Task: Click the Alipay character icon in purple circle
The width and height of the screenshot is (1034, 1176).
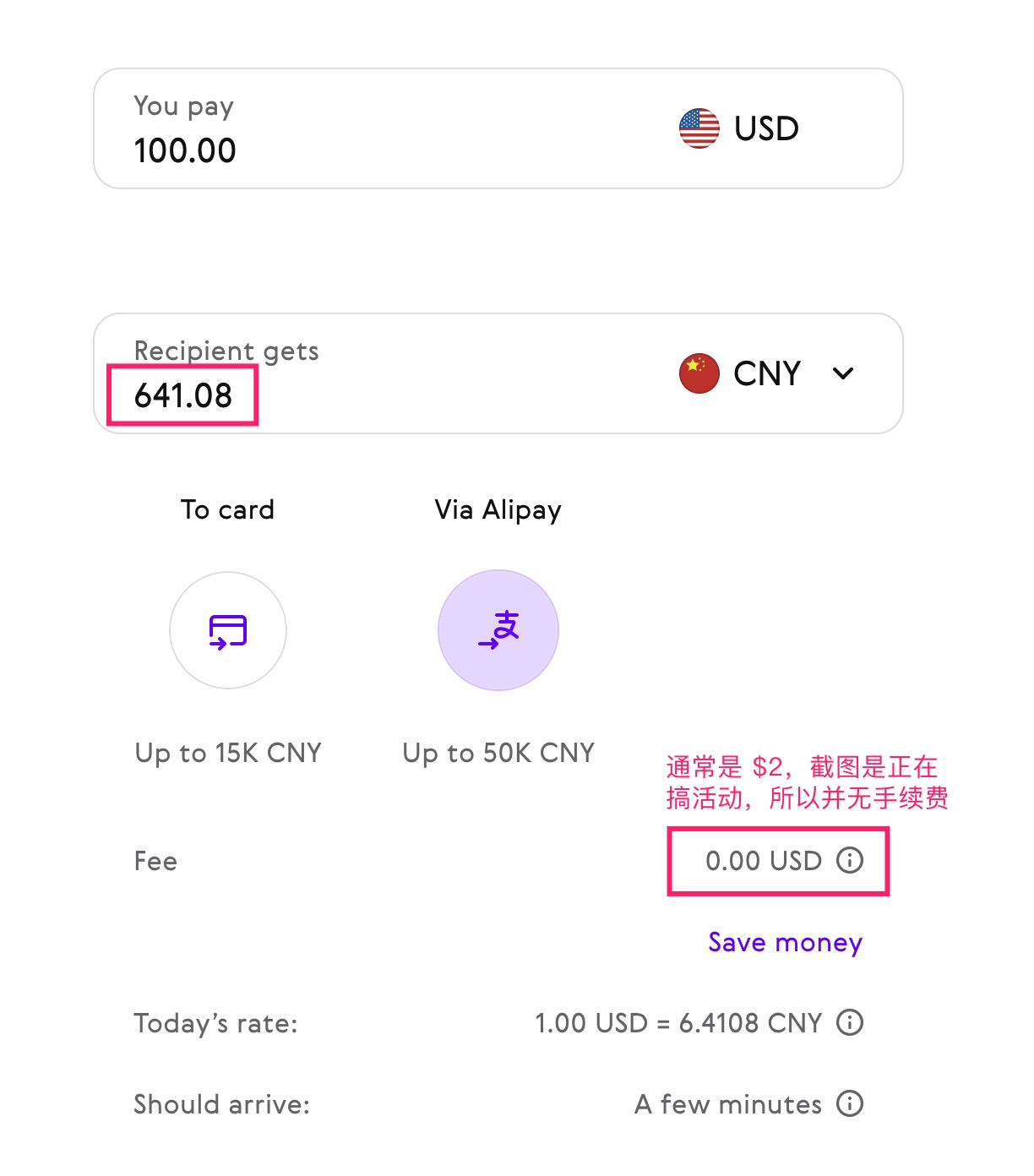Action: tap(498, 630)
